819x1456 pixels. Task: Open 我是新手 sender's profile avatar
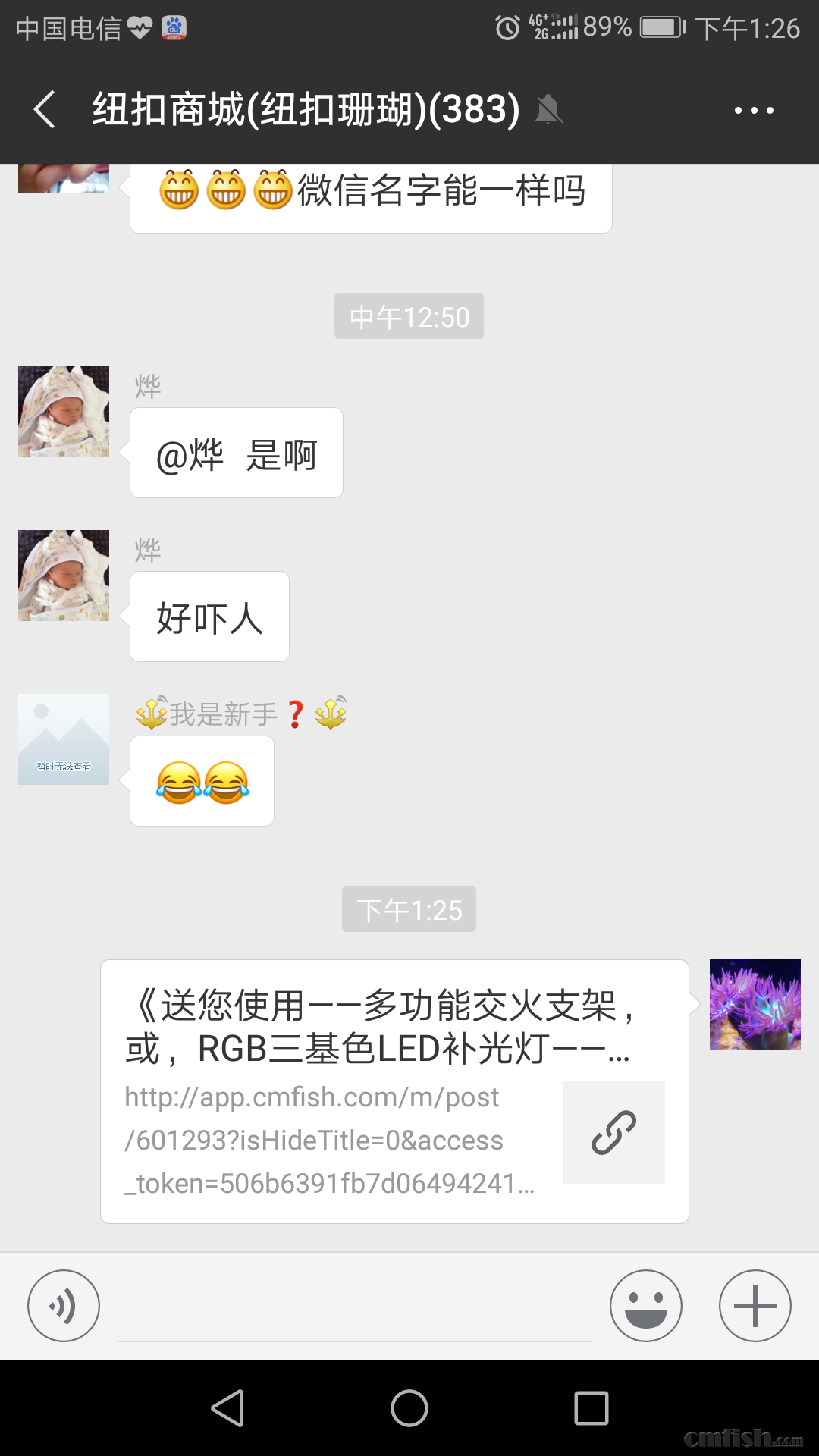64,739
